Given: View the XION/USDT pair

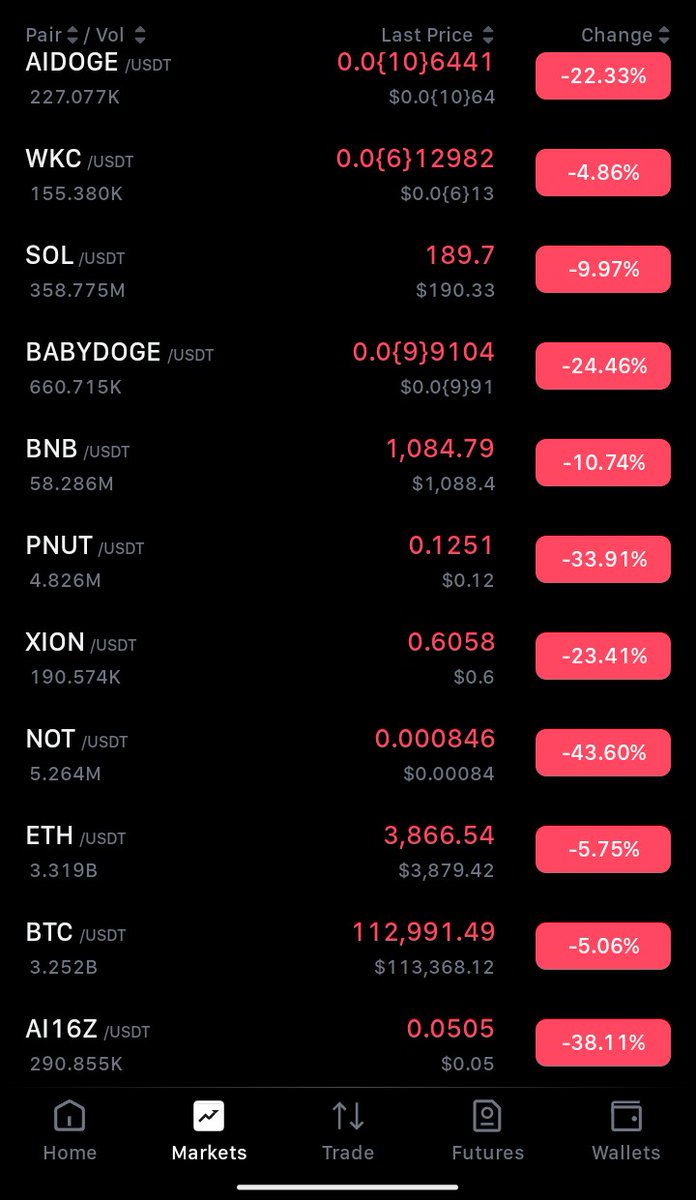Looking at the screenshot, I should pos(348,657).
